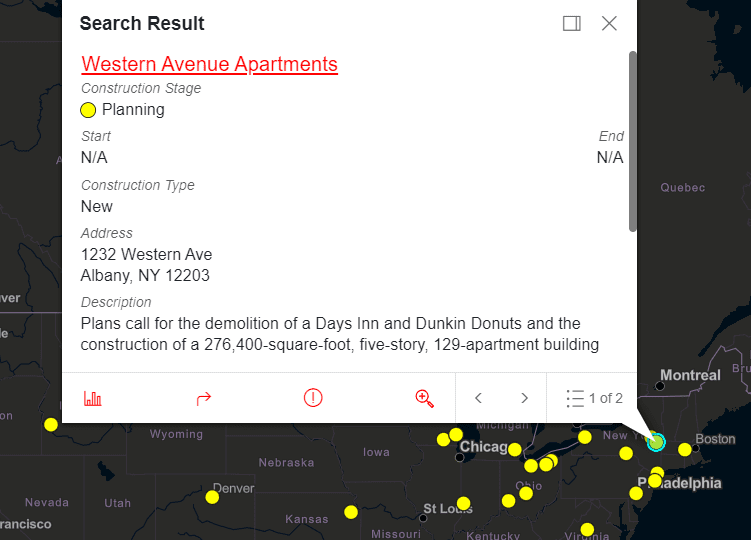Open the bar chart icon

93,398
